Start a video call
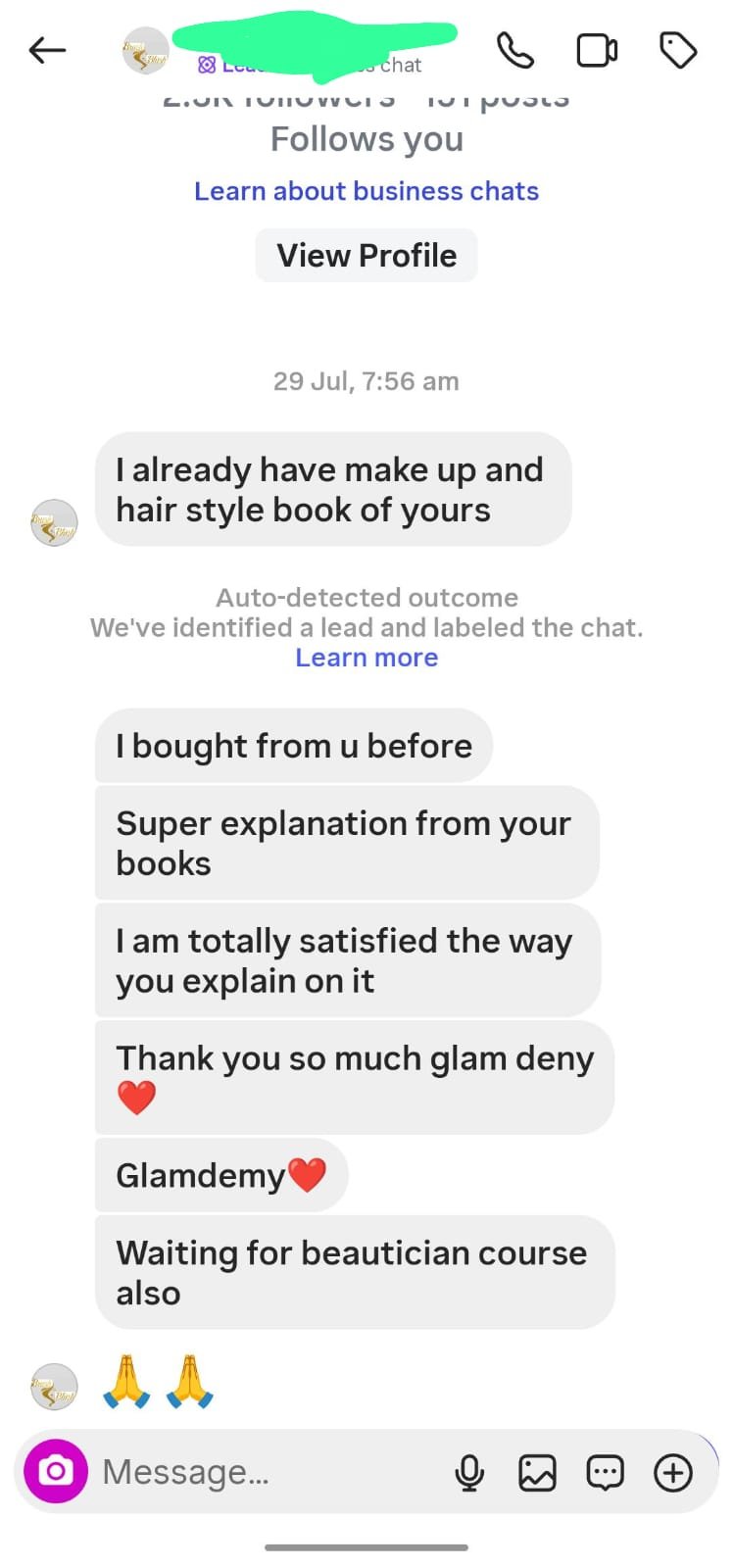This screenshot has width=733, height=1568. coord(597,50)
